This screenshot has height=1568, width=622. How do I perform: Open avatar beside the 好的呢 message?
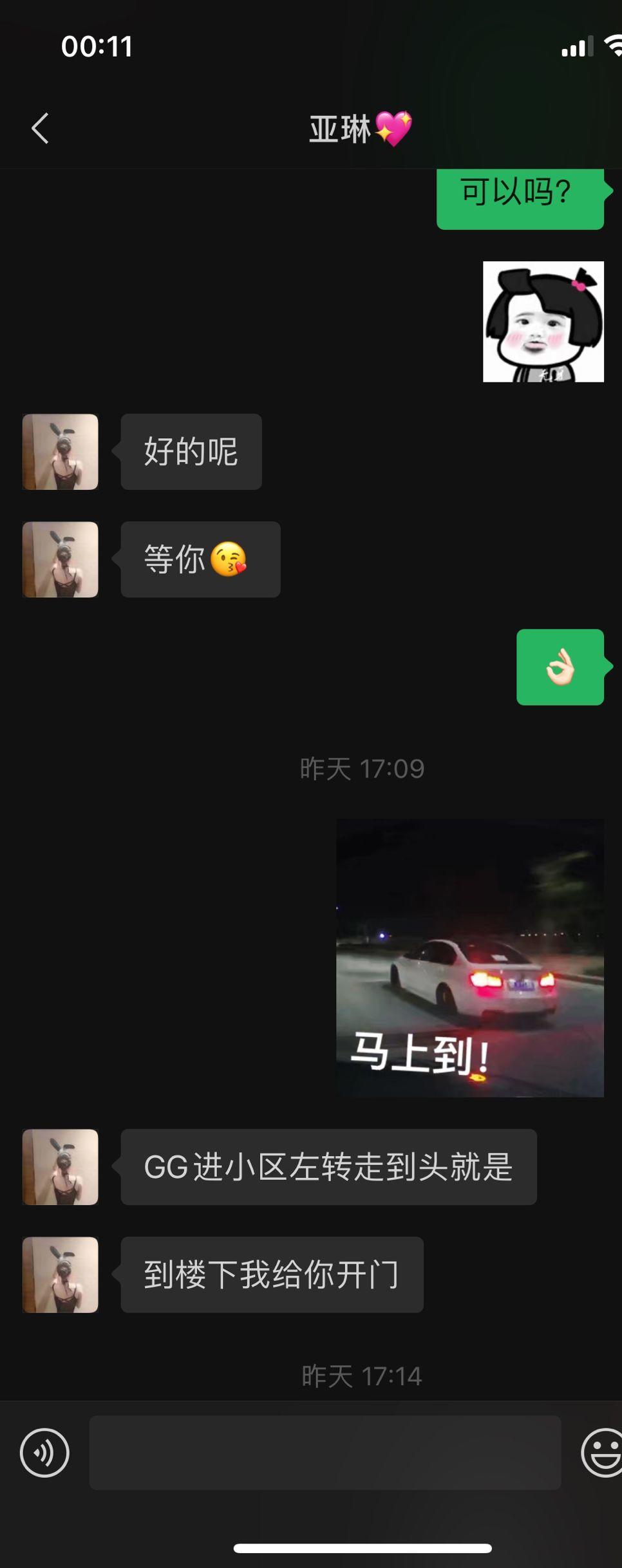61,452
